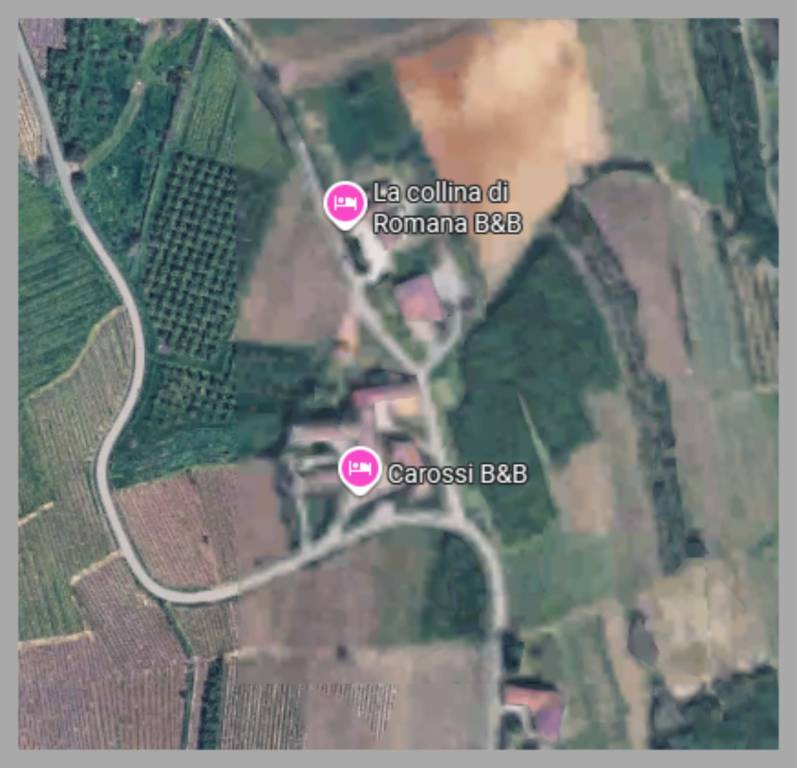Open the La collina di Romana B&B marker
Viewport: 797px width, 768px height.
tap(346, 204)
